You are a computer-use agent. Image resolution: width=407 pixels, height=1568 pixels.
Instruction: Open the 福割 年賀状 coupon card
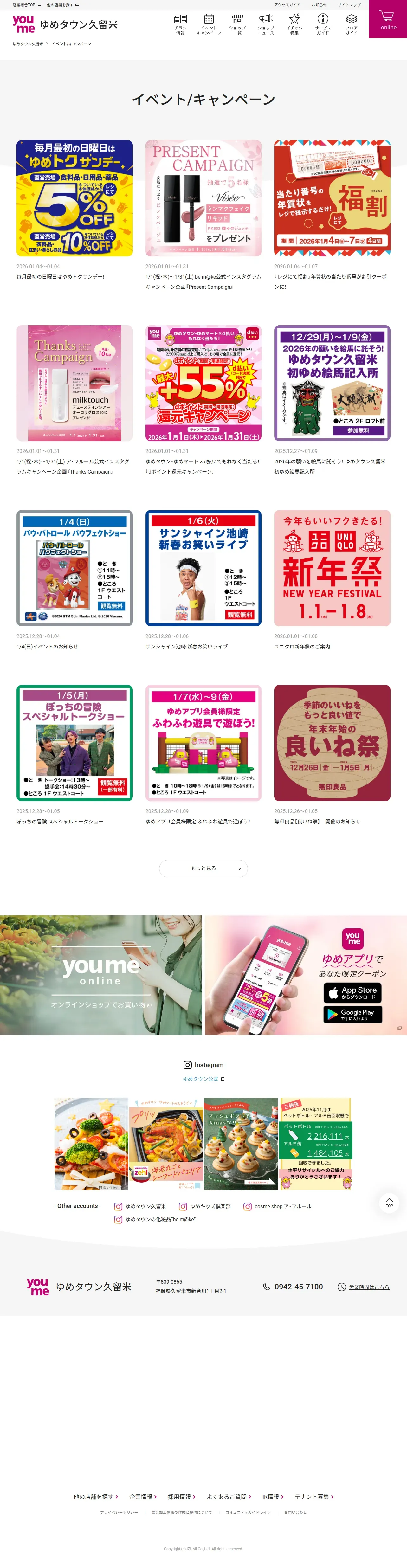332,198
